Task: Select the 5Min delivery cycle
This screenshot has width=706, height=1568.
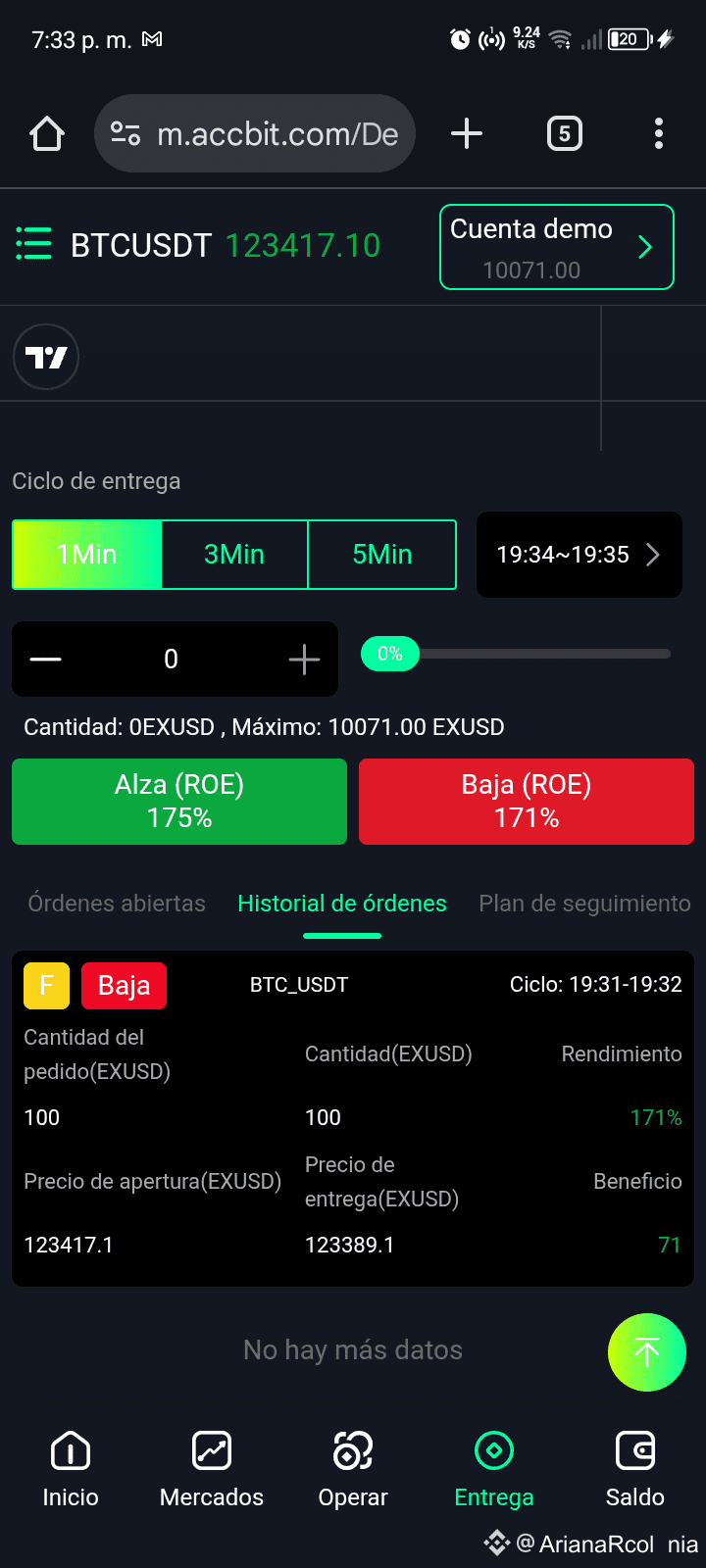Action: click(382, 555)
